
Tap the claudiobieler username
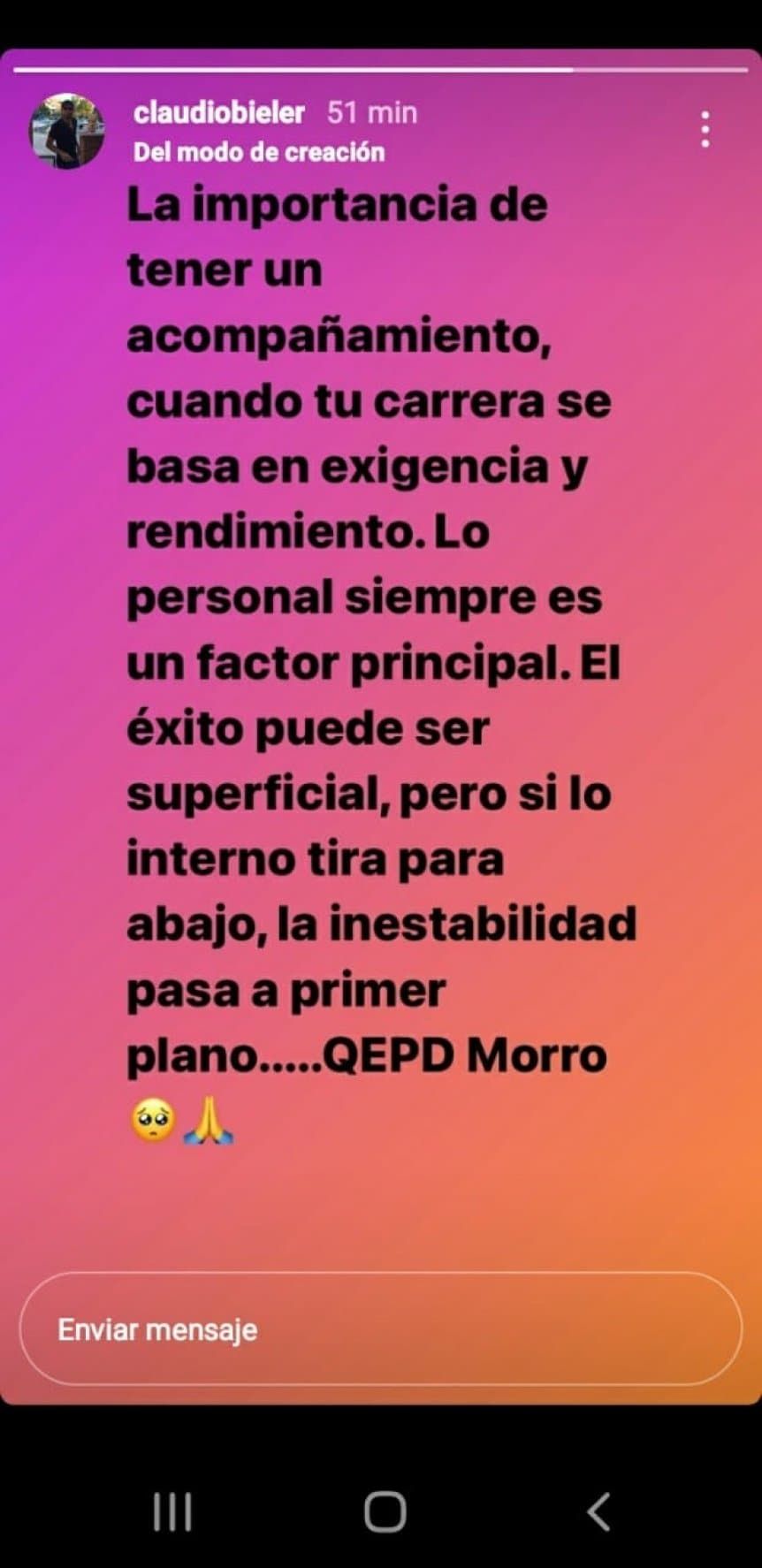tap(219, 112)
